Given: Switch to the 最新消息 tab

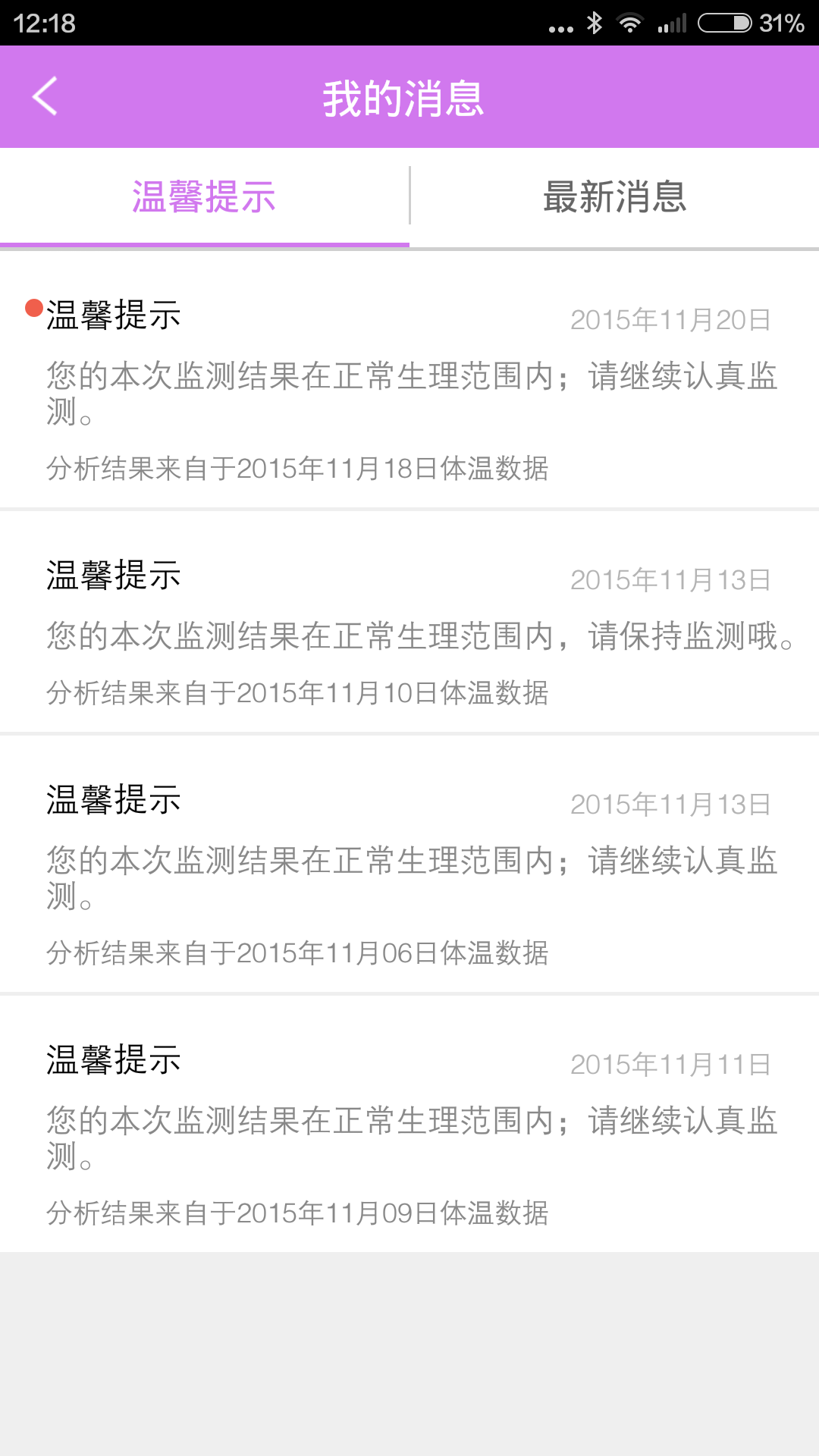Looking at the screenshot, I should coord(614,197).
